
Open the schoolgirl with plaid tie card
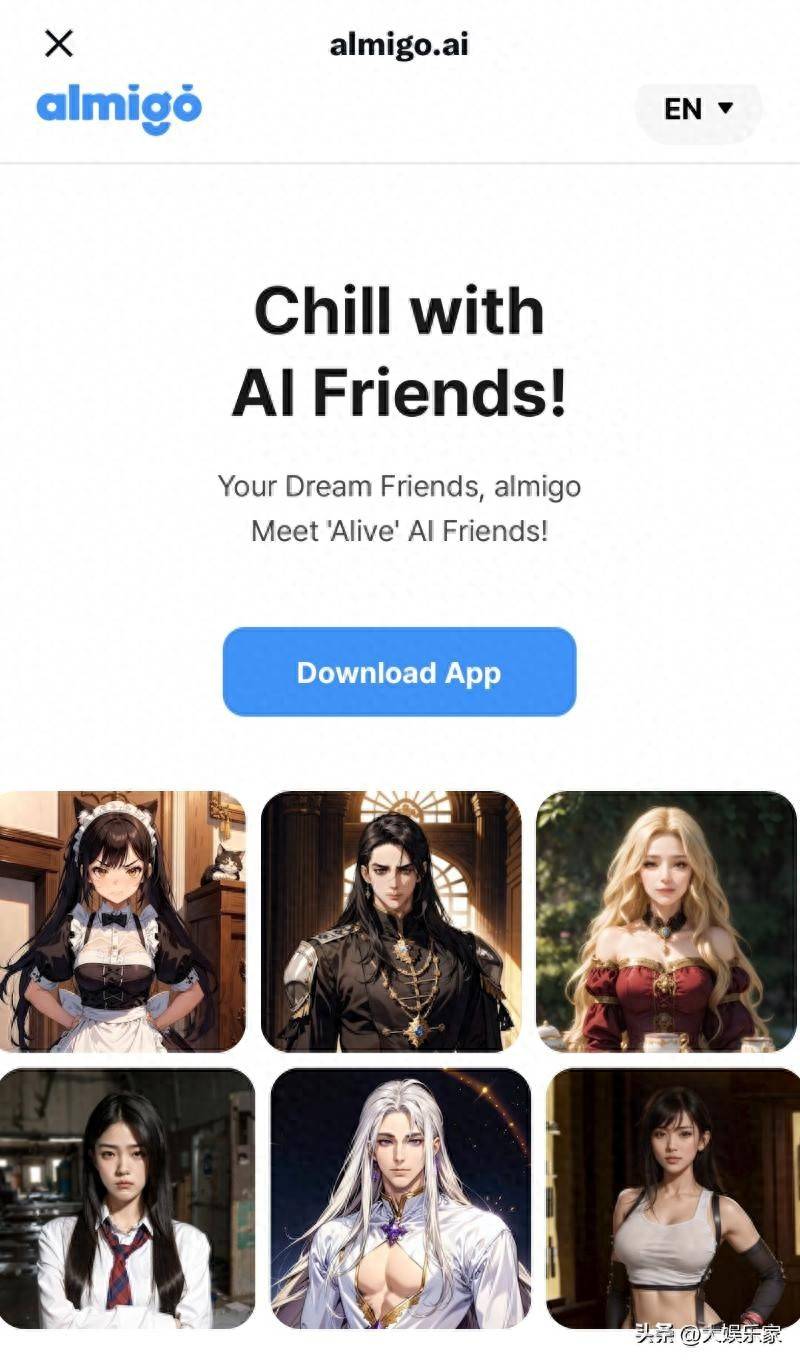(x=127, y=1198)
